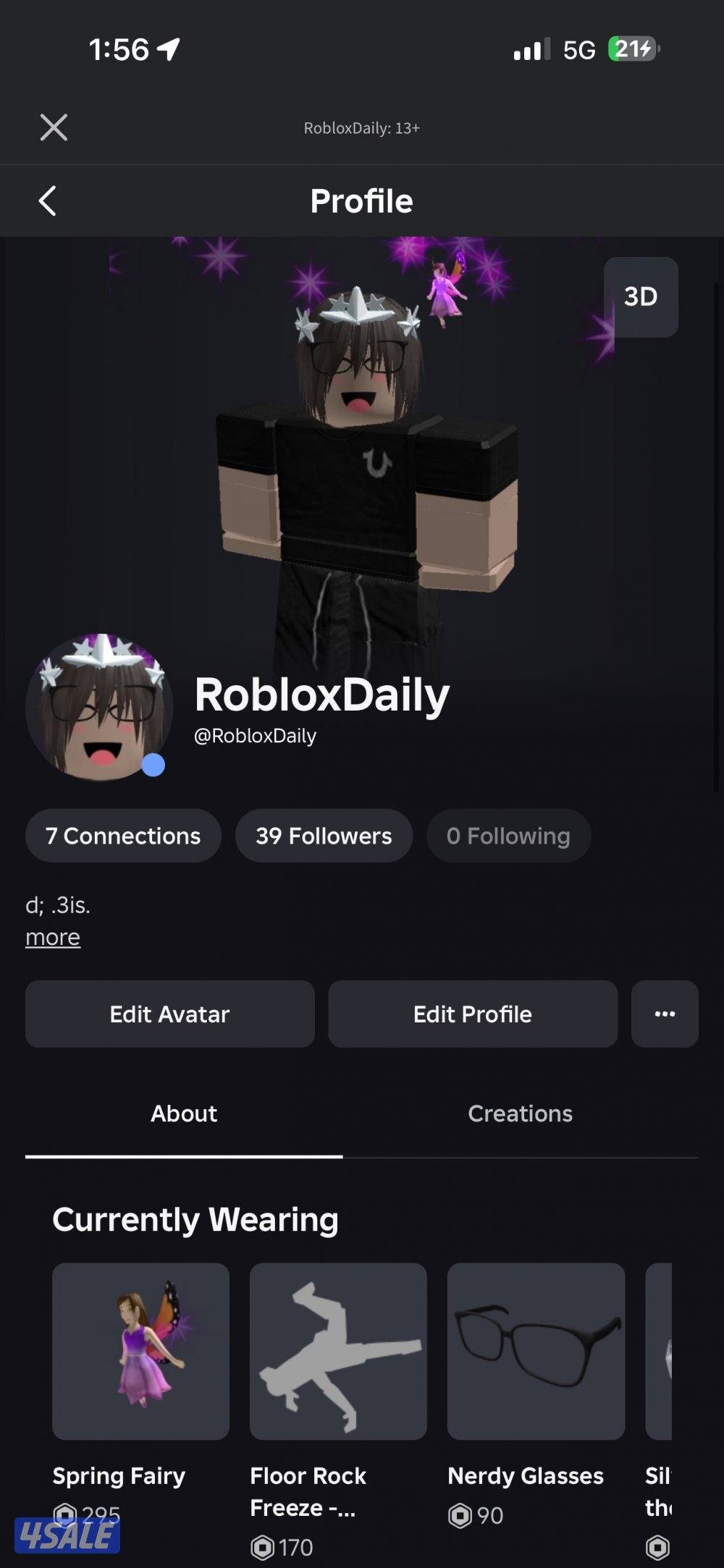Go back from Profile
The height and width of the screenshot is (1568, 724).
[48, 201]
